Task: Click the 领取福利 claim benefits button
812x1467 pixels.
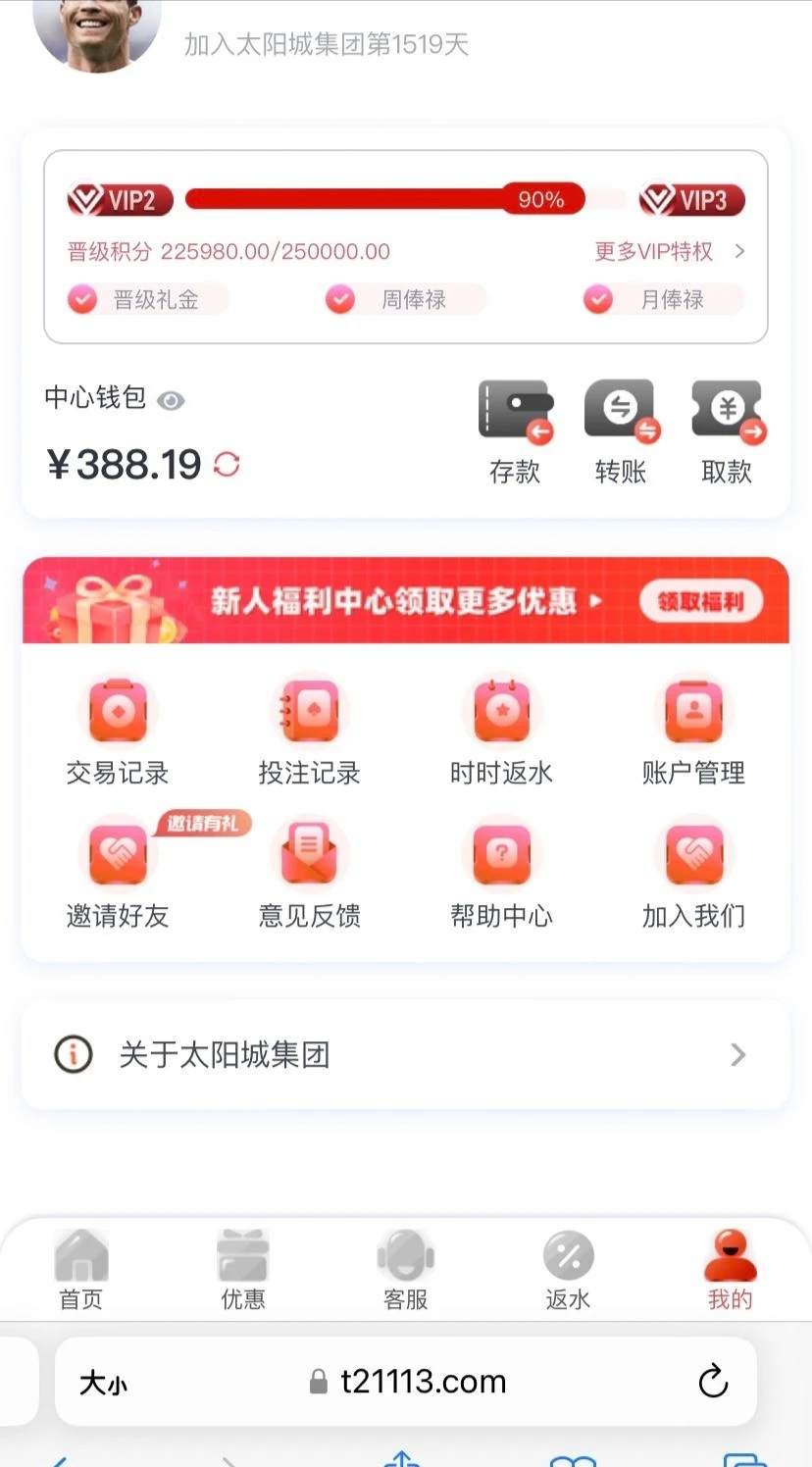Action: pyautogui.click(x=701, y=601)
